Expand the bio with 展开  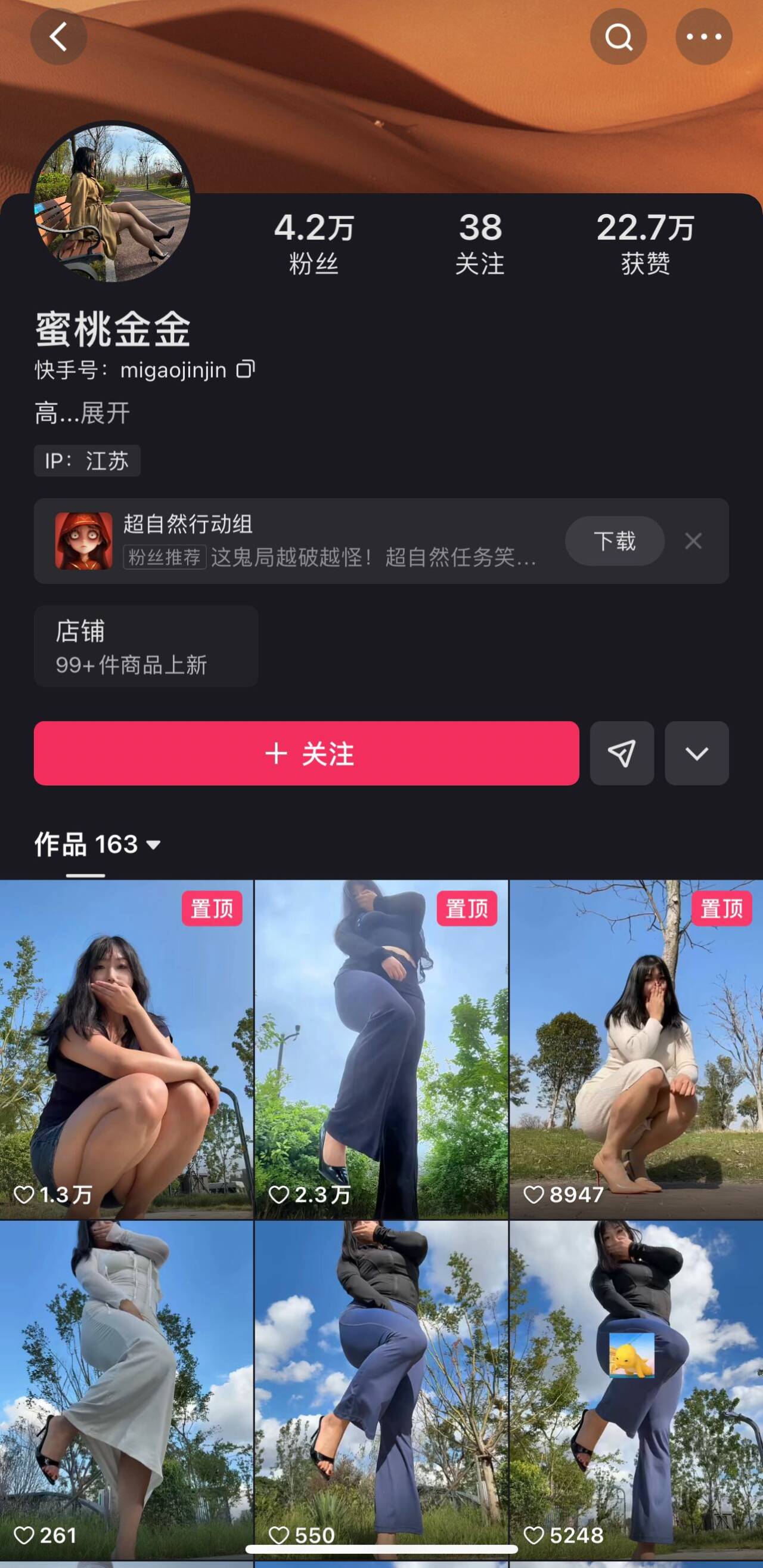pyautogui.click(x=105, y=413)
